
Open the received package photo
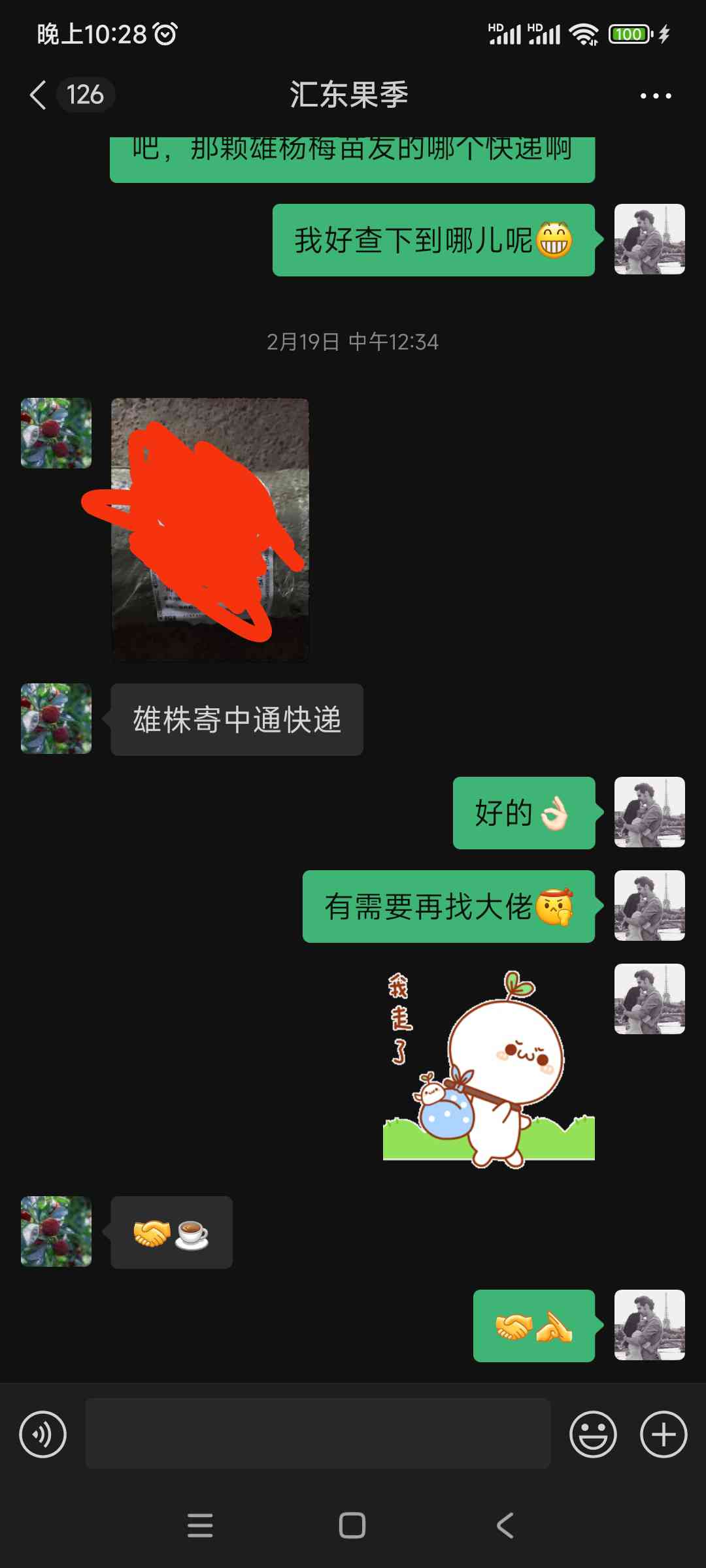[210, 530]
